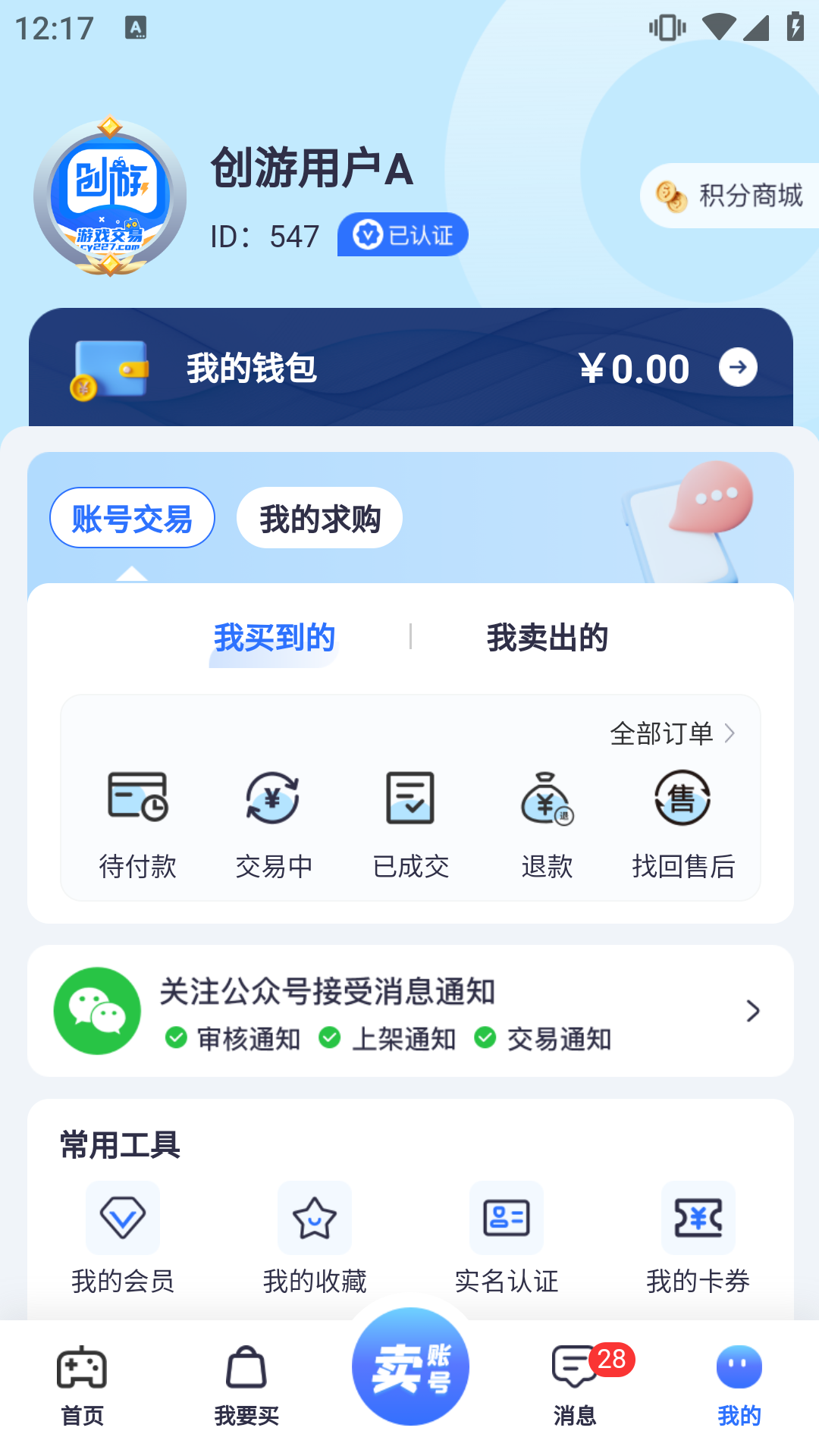
Task: Select the 我的卡券 coupons icon
Action: [698, 1219]
